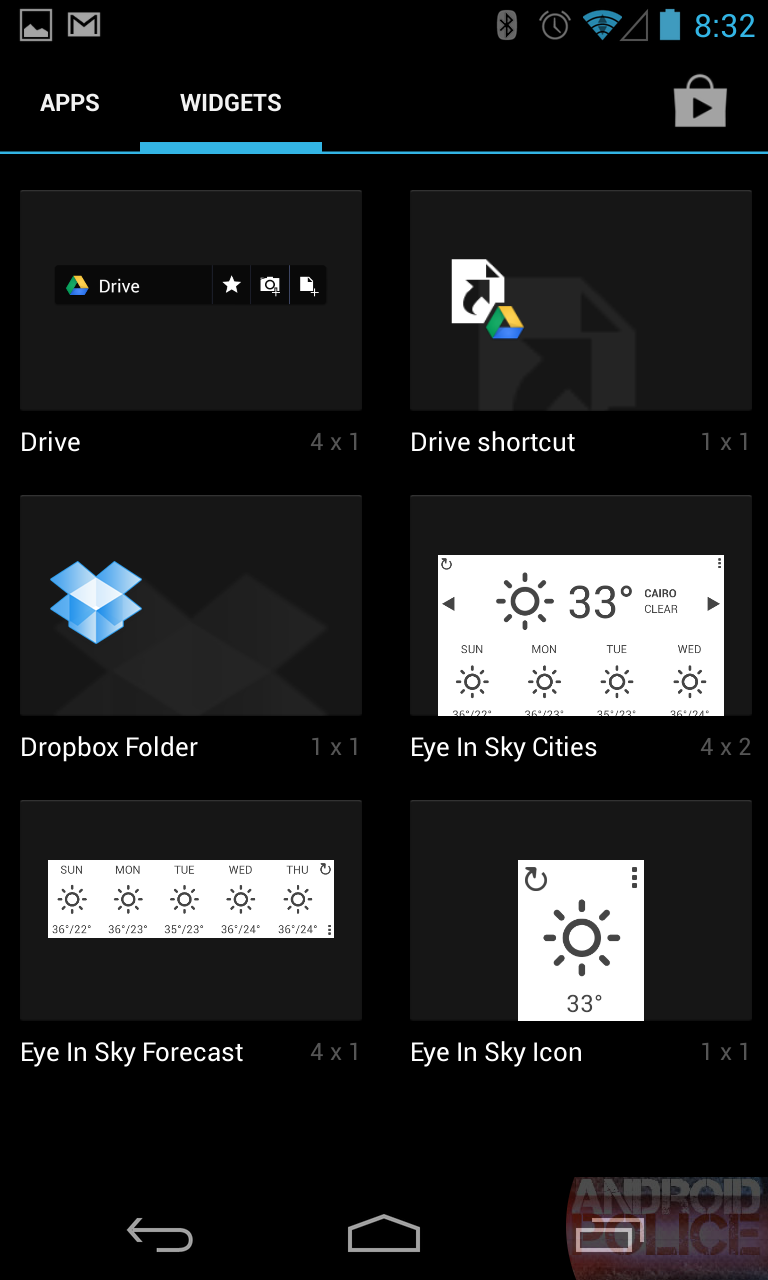
Task: Select the Dropbox box icon
Action: click(95, 600)
